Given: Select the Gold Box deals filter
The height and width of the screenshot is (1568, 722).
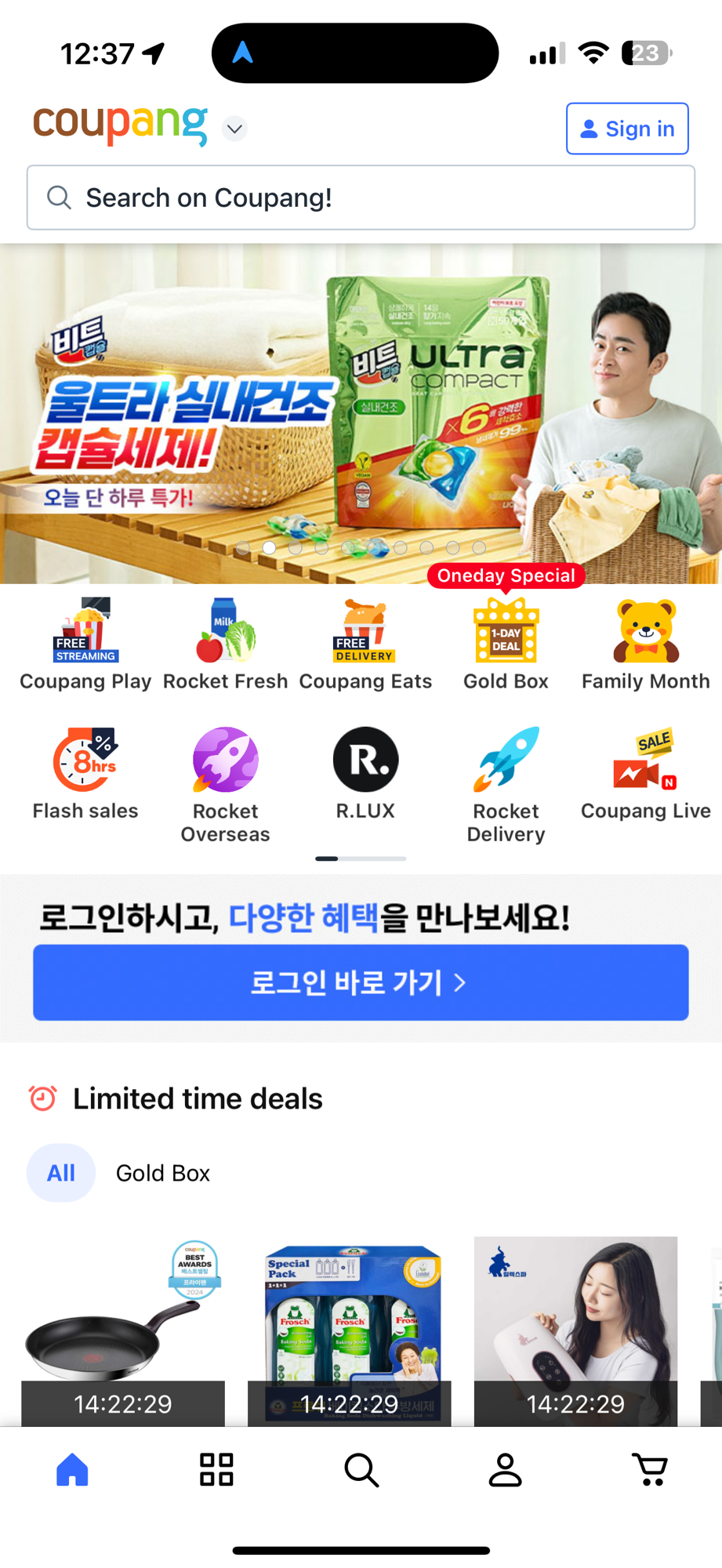Looking at the screenshot, I should (163, 1173).
